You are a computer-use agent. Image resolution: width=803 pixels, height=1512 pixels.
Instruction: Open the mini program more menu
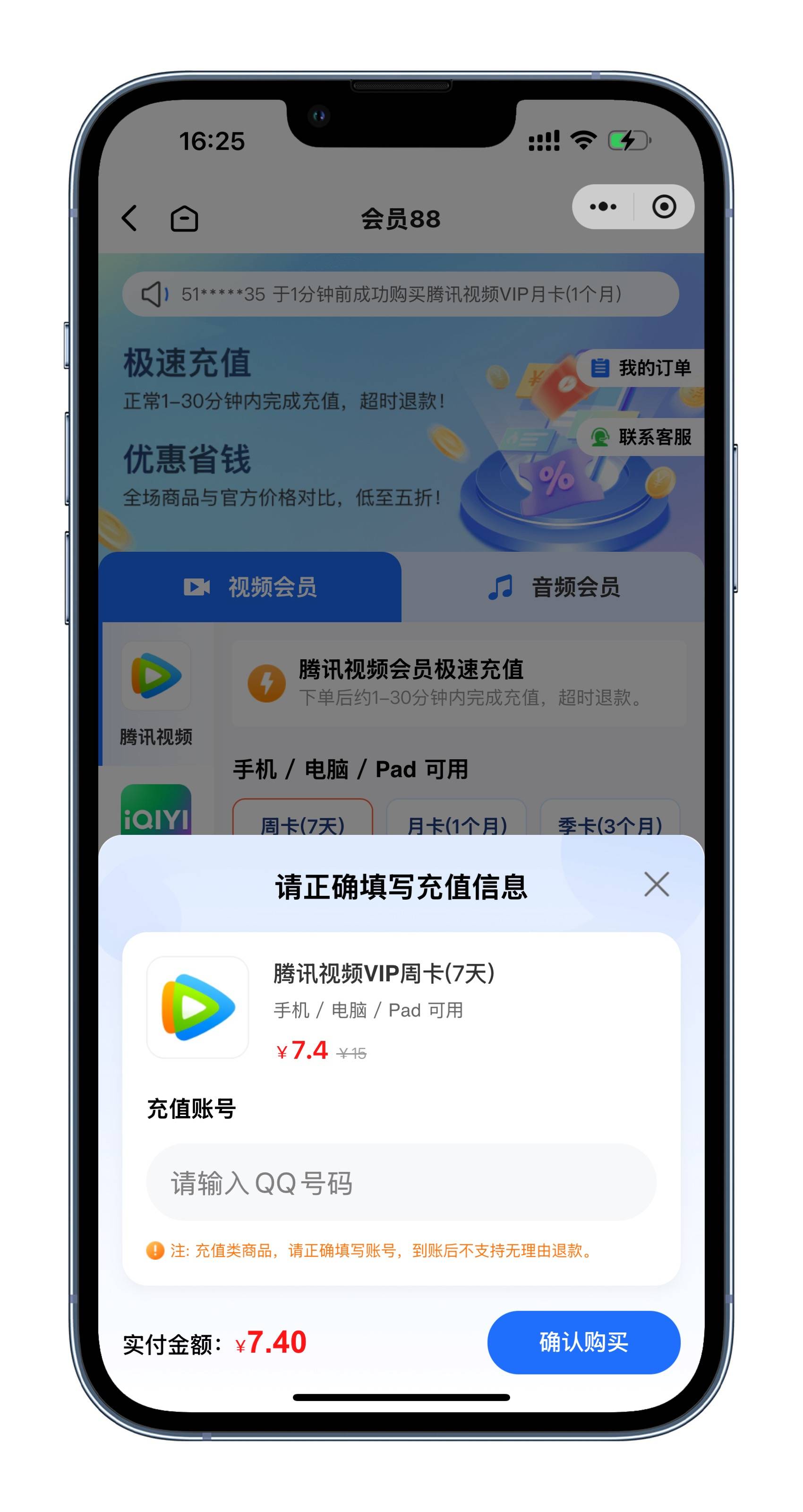click(603, 206)
